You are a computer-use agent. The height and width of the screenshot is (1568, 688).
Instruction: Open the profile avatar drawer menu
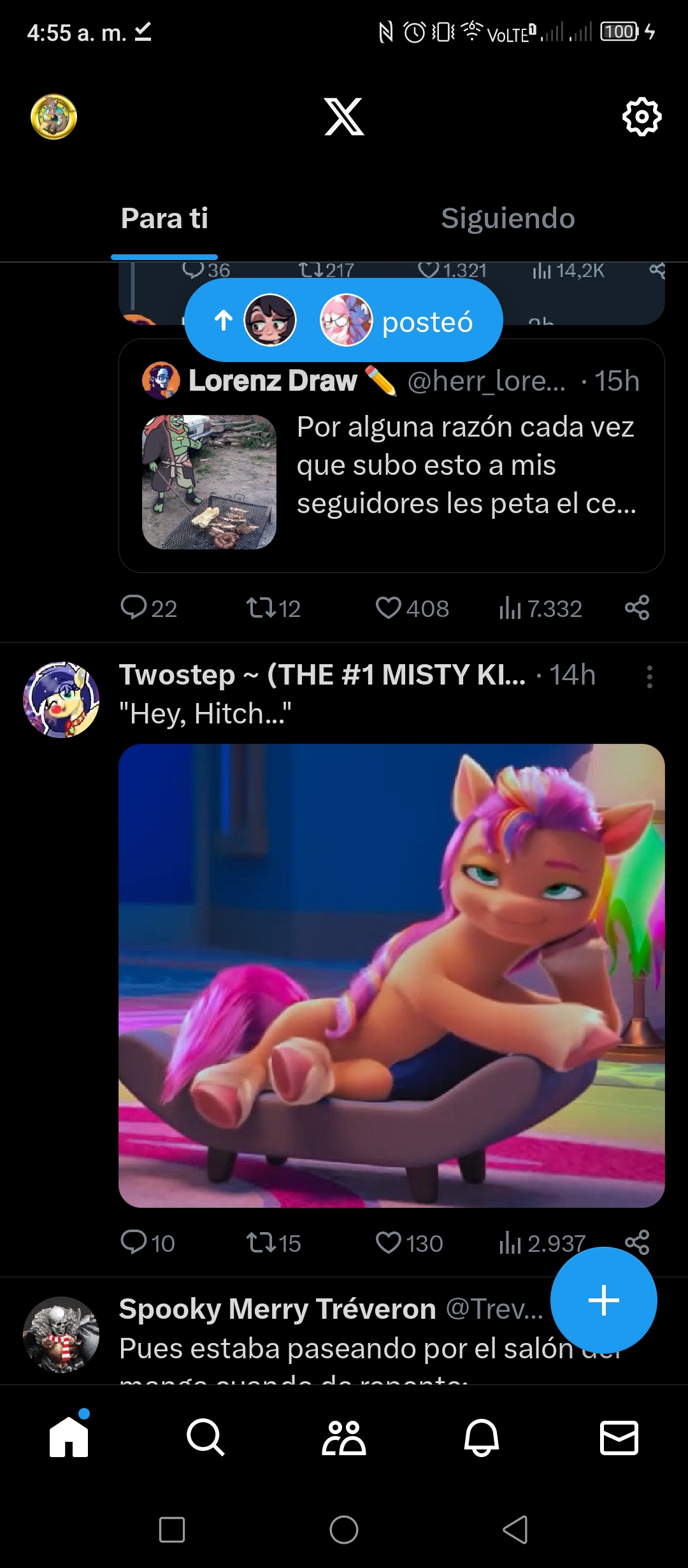coord(54,117)
